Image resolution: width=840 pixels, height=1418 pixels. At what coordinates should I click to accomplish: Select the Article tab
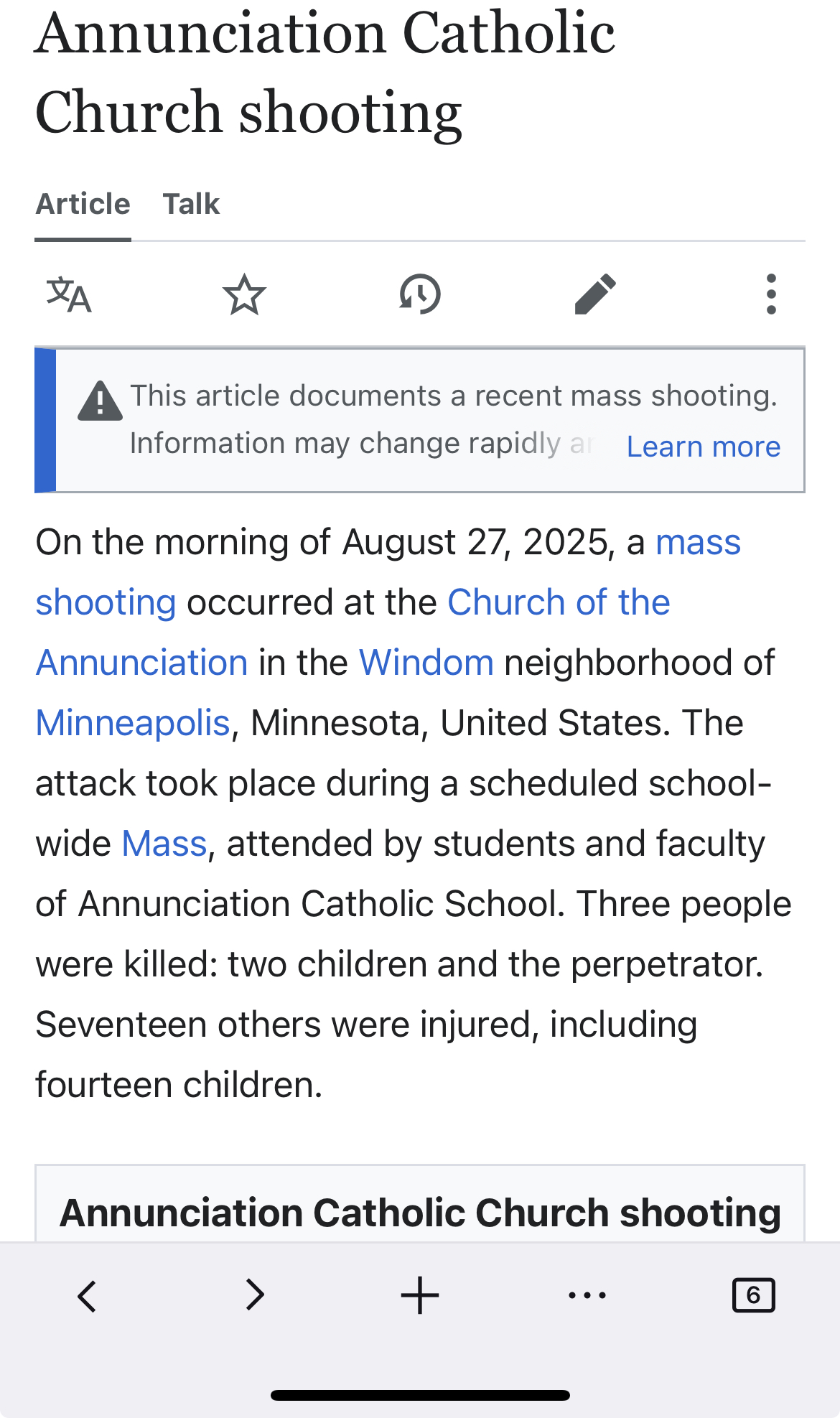pyautogui.click(x=83, y=205)
